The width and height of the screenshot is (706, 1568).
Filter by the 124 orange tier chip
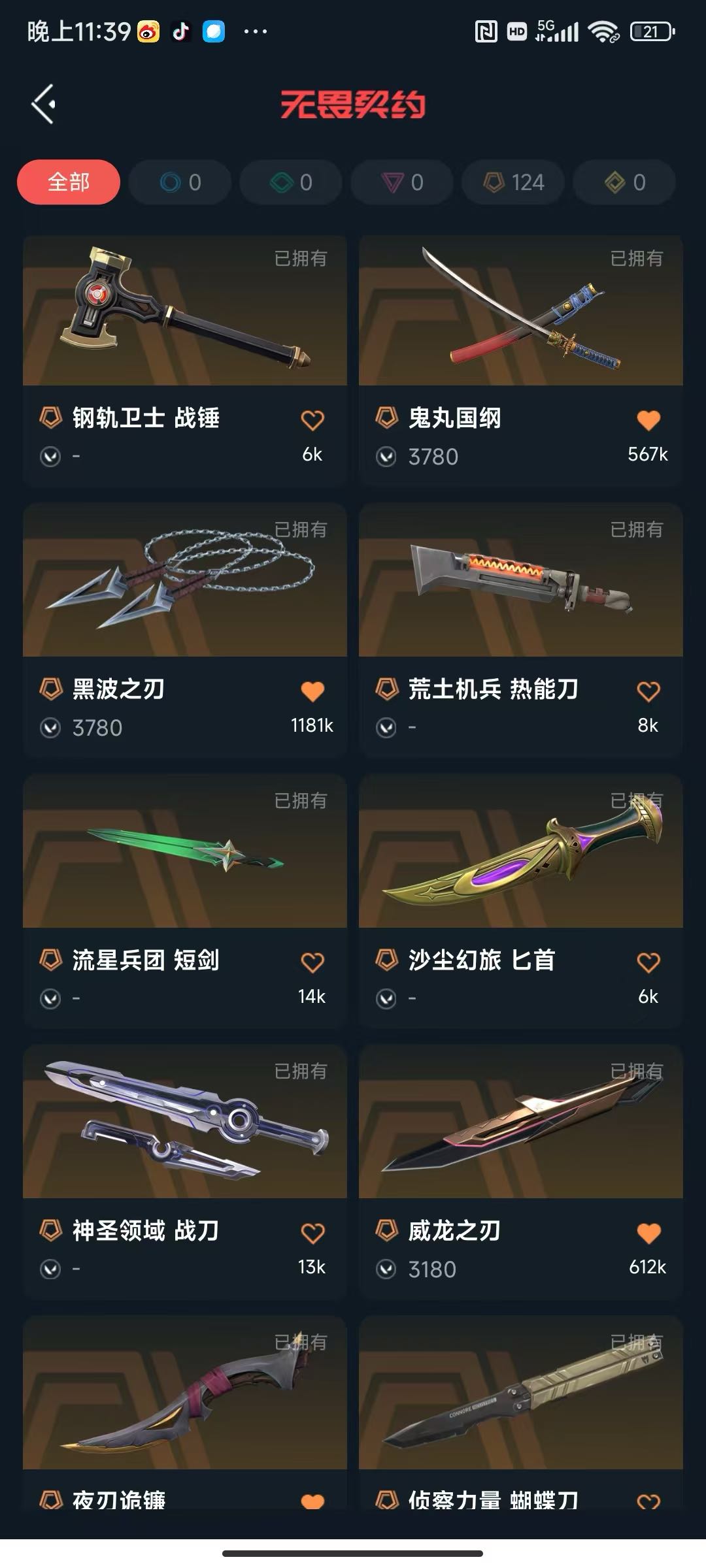click(513, 182)
